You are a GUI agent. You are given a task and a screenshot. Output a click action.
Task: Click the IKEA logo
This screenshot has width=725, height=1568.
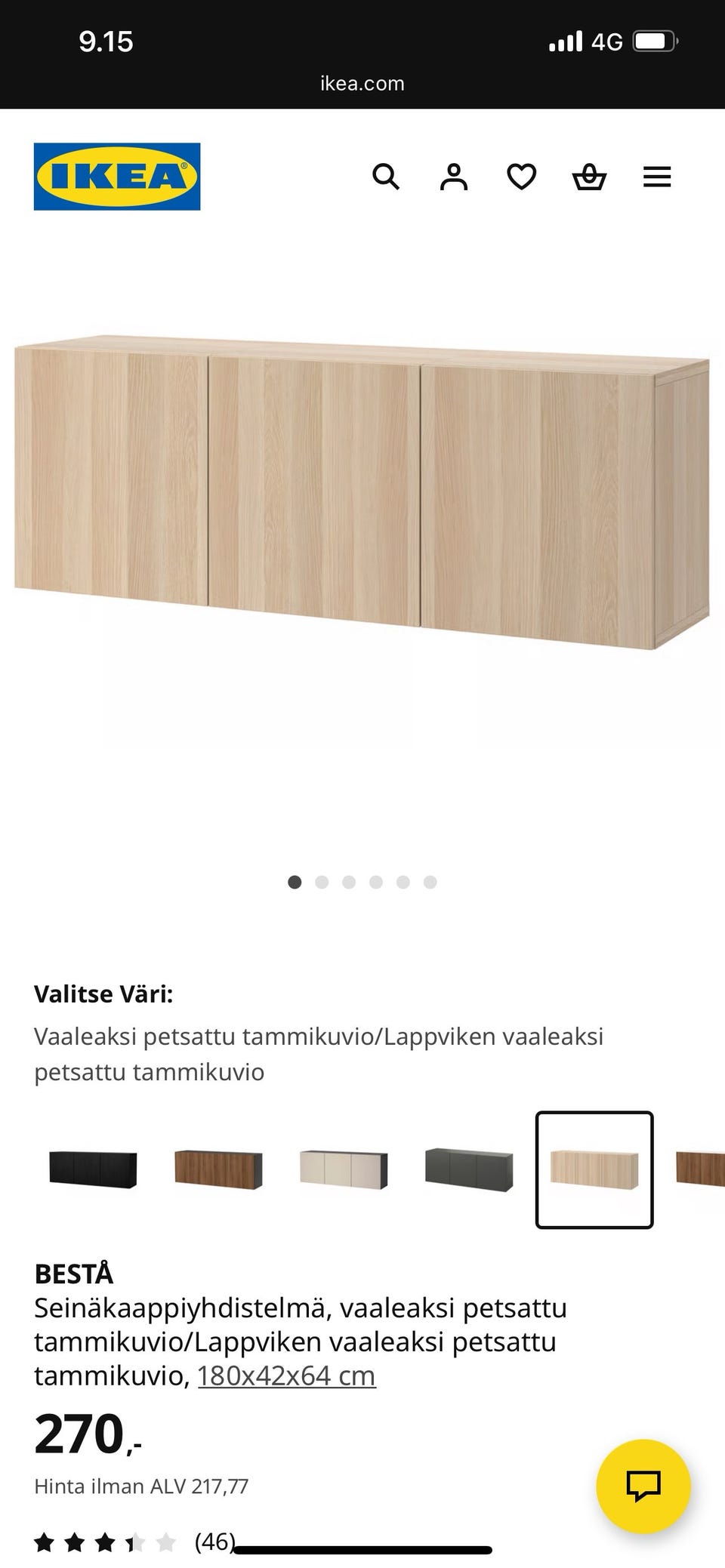pos(117,175)
